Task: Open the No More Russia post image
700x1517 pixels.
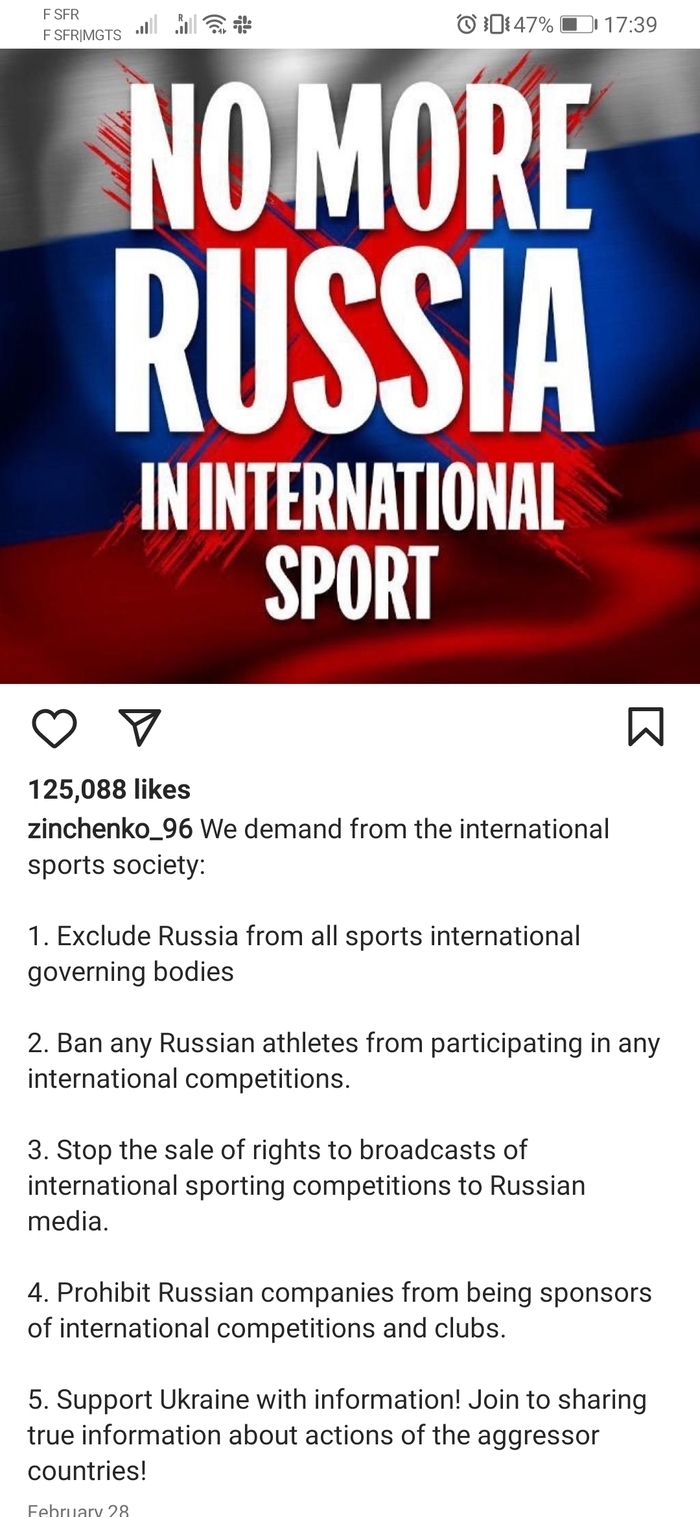Action: (x=350, y=366)
